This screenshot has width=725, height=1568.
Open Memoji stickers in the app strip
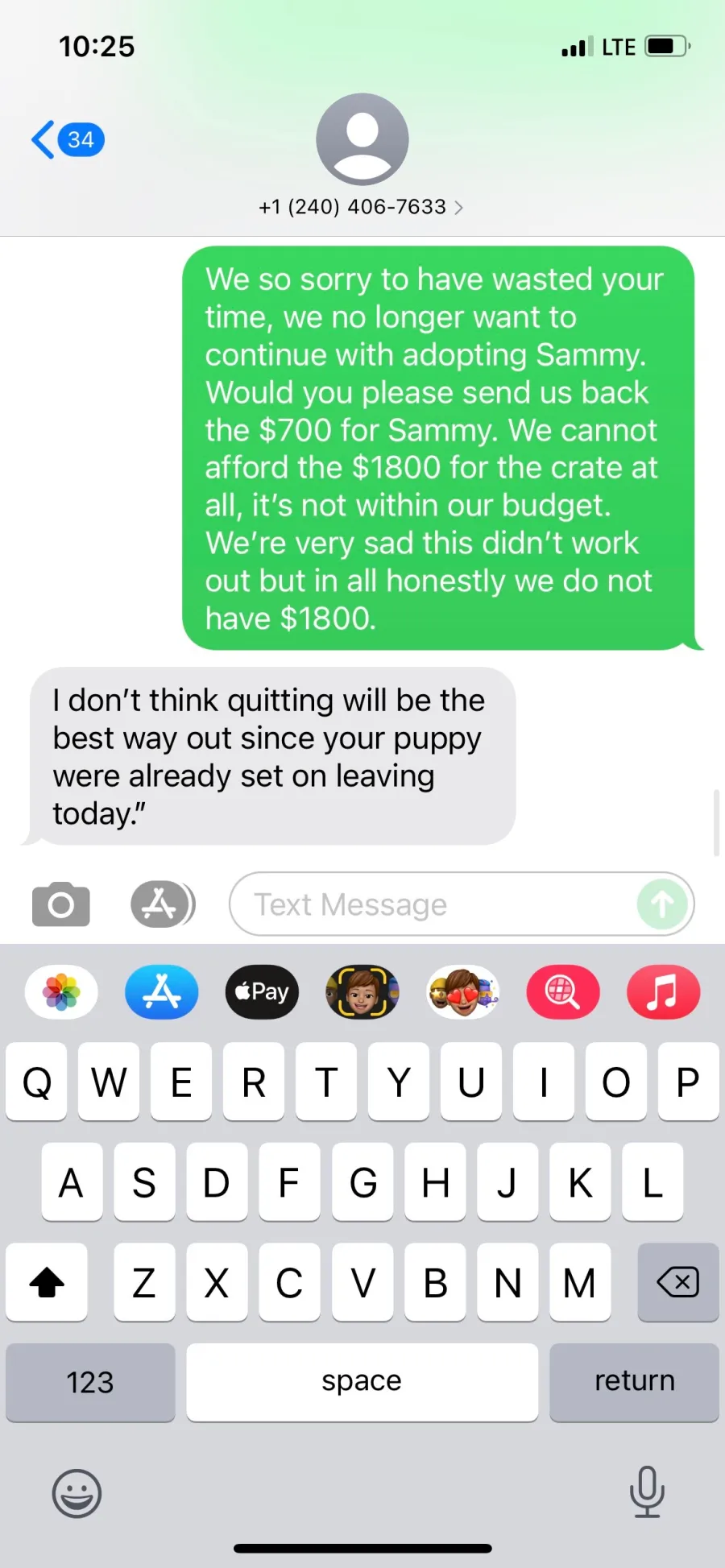coord(463,991)
